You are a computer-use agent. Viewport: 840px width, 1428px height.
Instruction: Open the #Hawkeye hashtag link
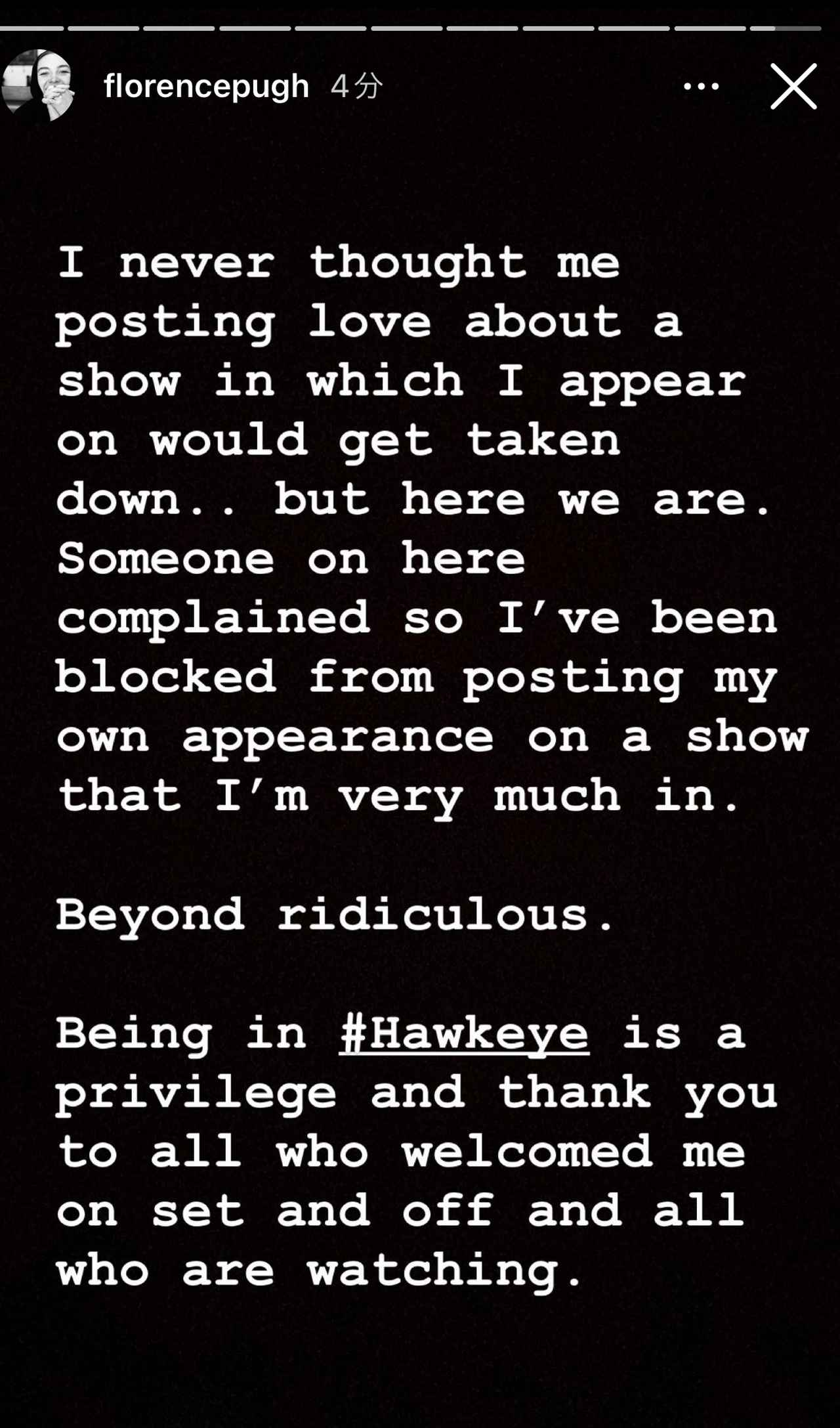tap(464, 1034)
